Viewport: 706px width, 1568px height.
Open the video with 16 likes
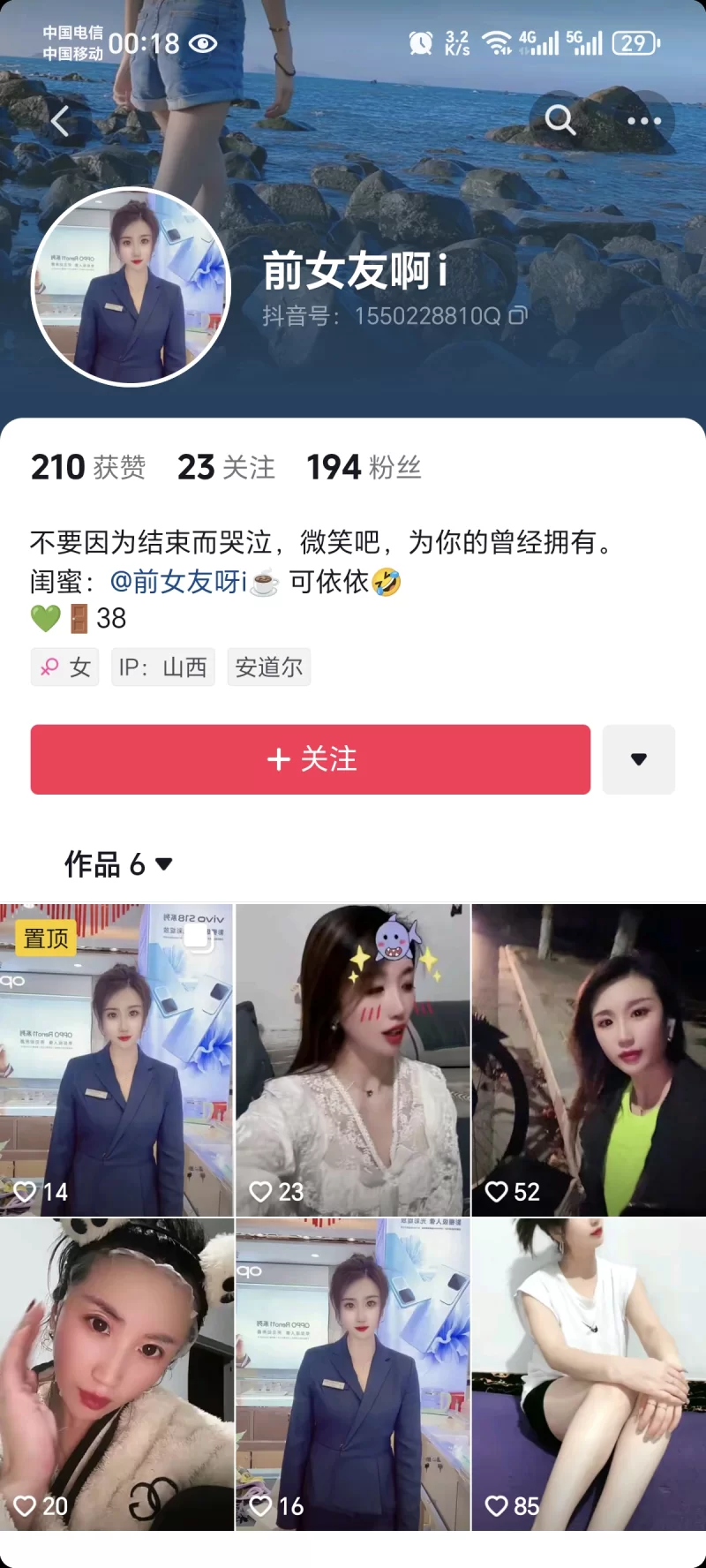click(x=353, y=1374)
